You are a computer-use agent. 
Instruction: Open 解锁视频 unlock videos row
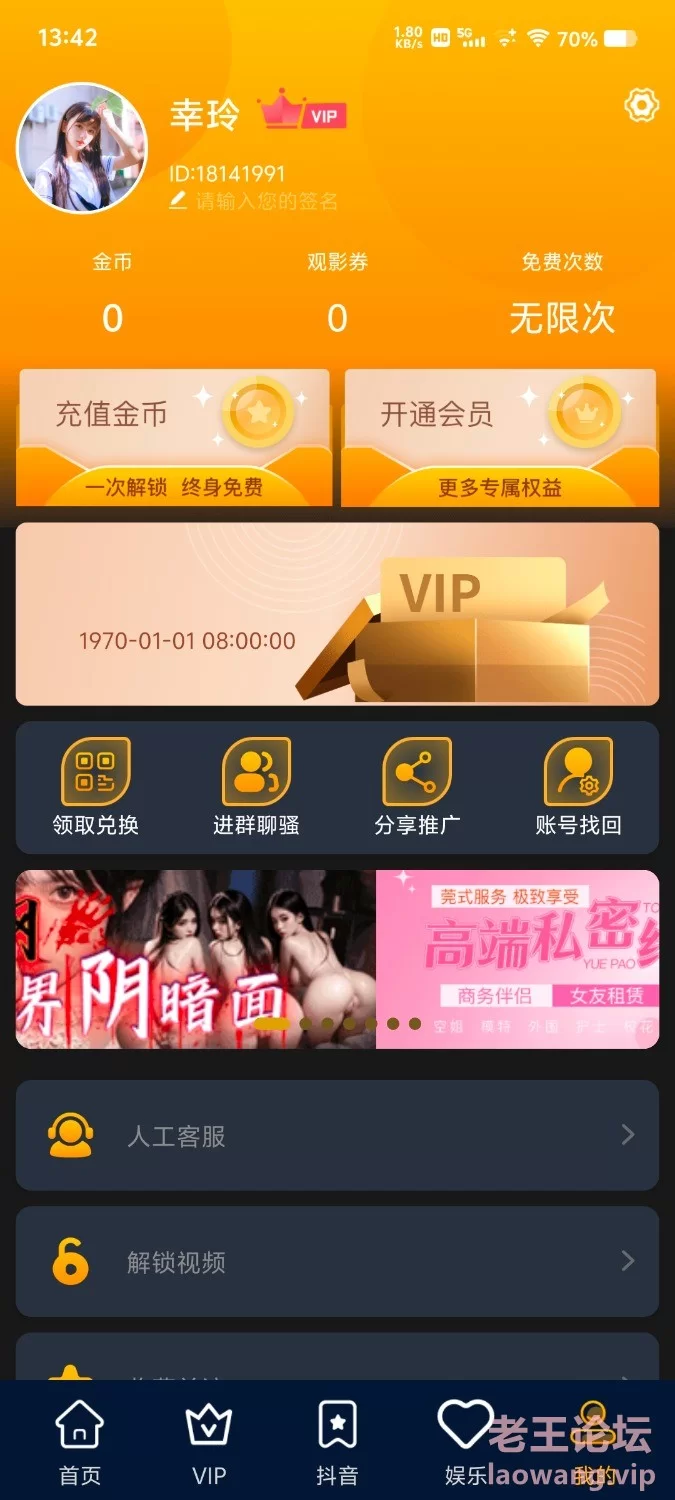click(x=337, y=1261)
